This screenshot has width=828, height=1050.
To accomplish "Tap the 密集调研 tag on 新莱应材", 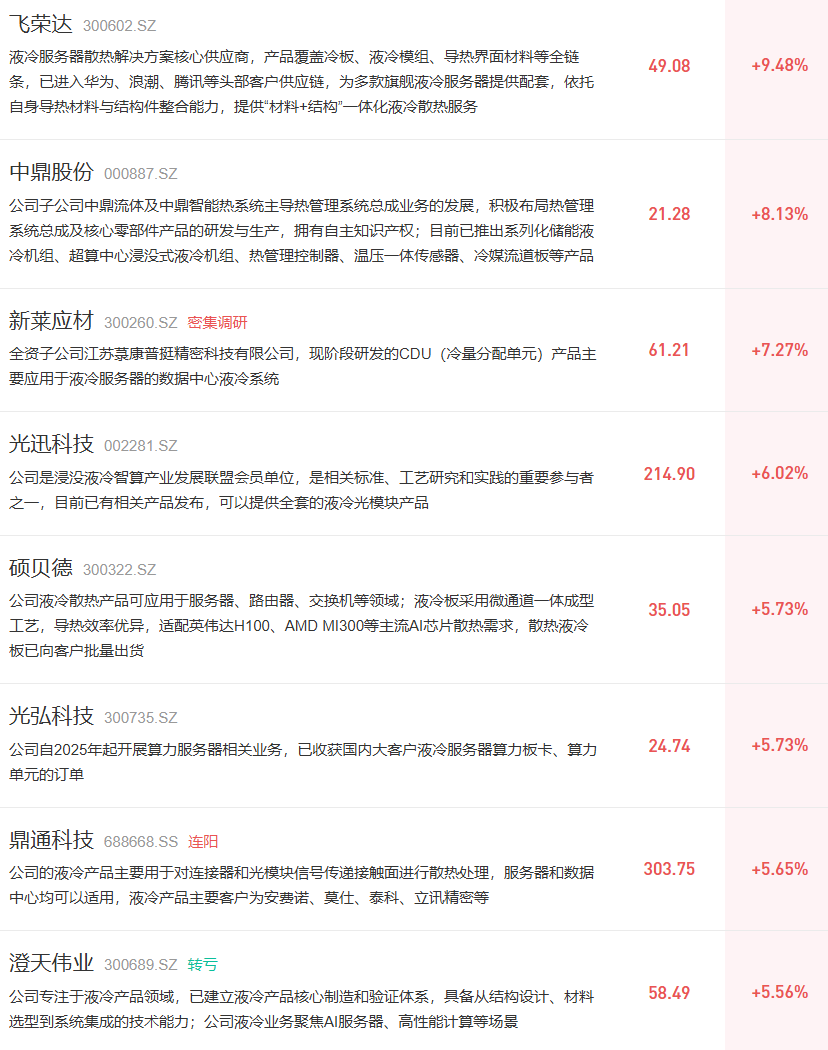I will [217, 323].
